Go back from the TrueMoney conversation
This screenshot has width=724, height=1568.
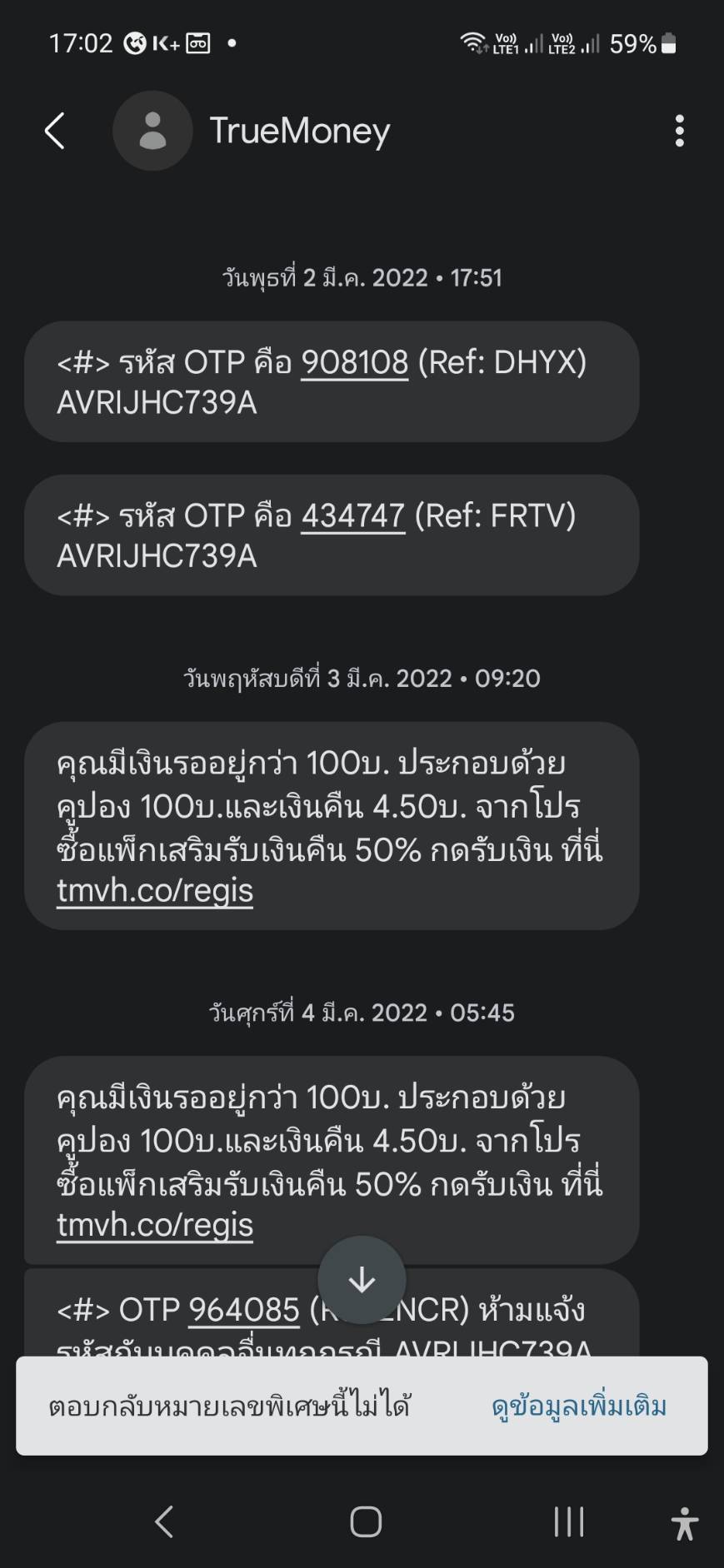(x=55, y=132)
